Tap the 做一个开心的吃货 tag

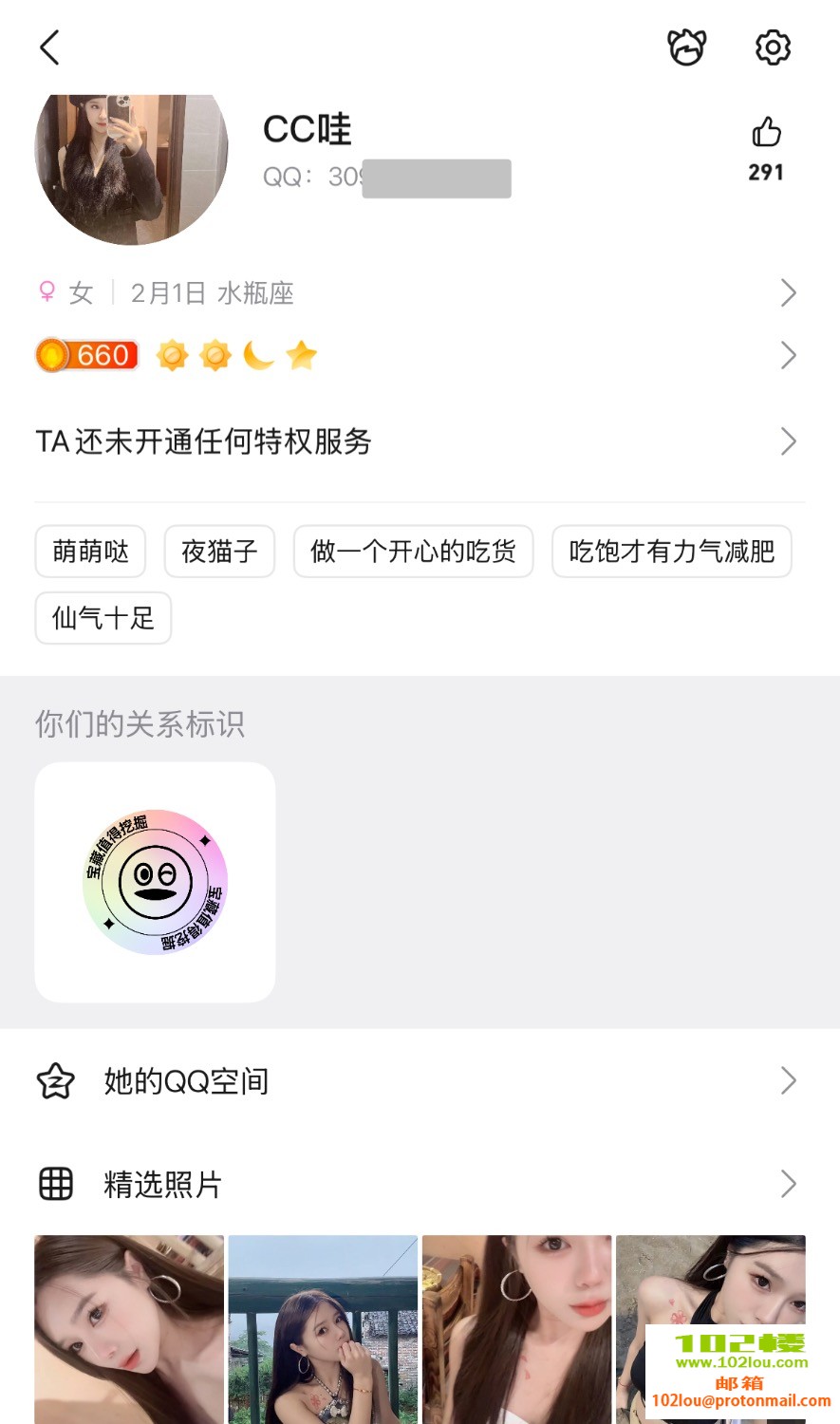[413, 552]
